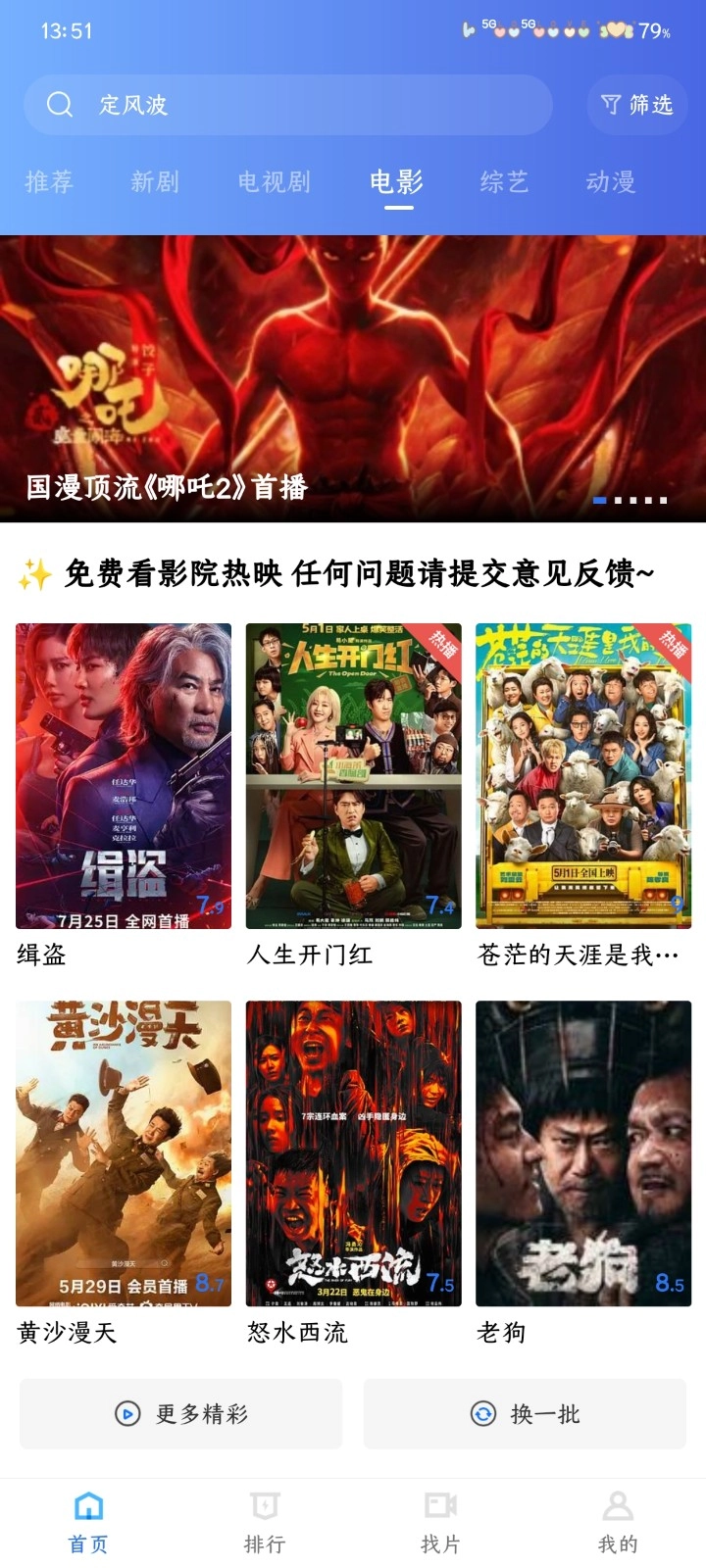Open the movie 苍茫的天涯是我…
The width and height of the screenshot is (706, 1568).
583,776
